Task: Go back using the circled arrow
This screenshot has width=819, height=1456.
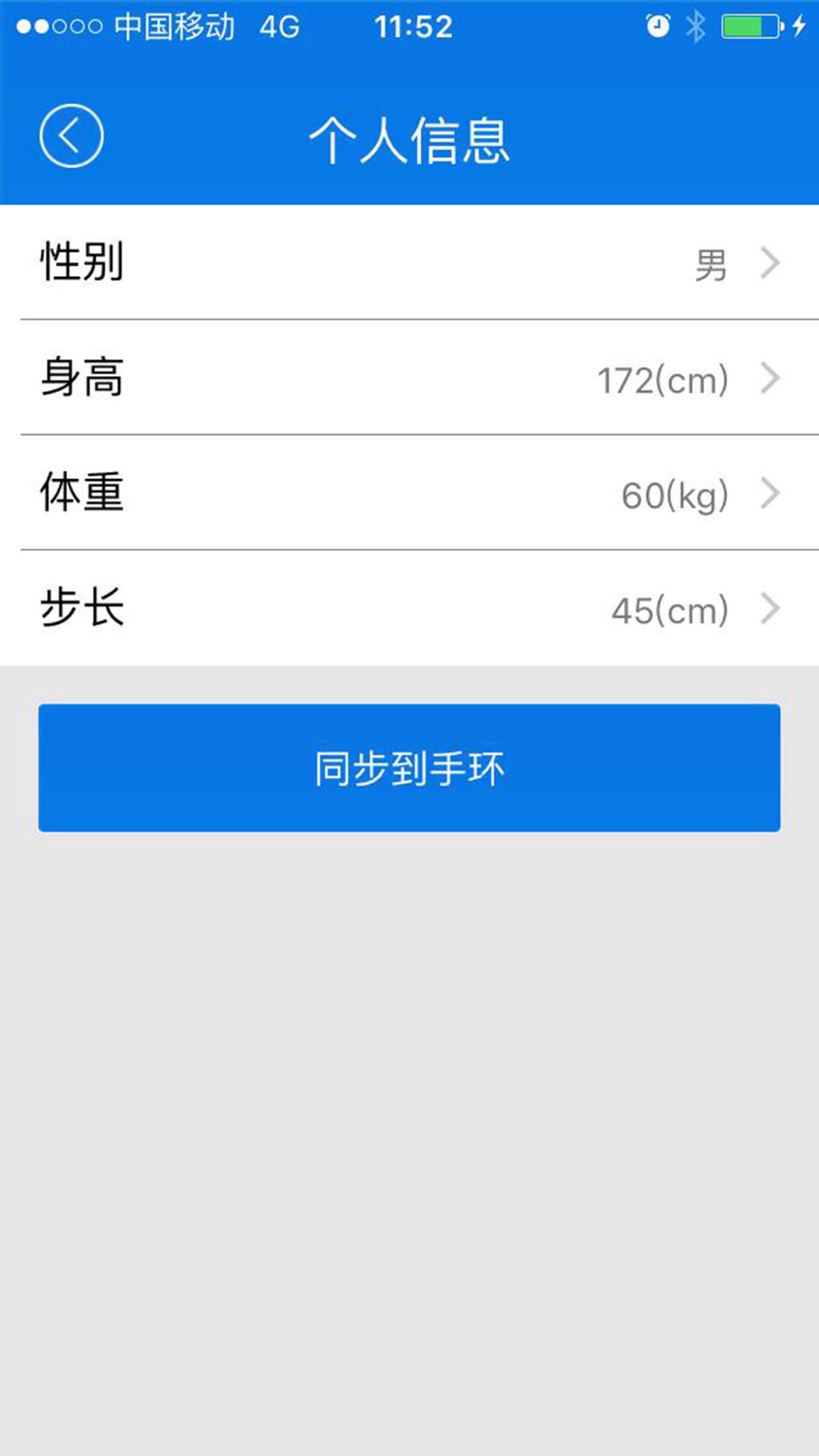Action: 71,136
